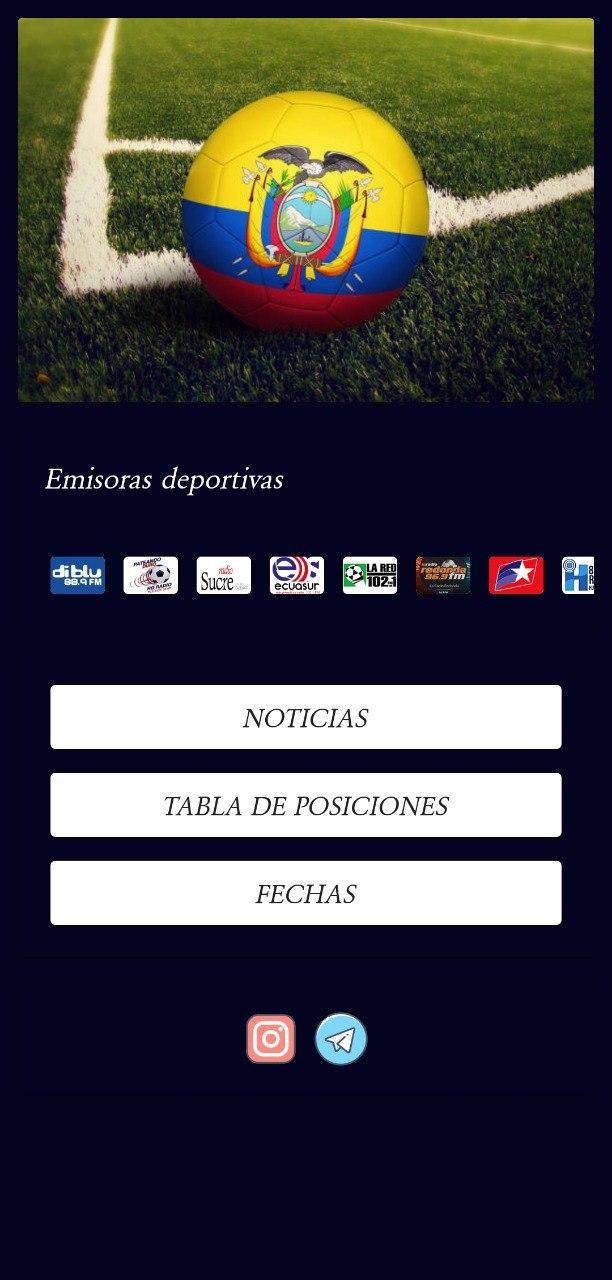Image resolution: width=612 pixels, height=1280 pixels.
Task: Visit the Instagram page
Action: [271, 1039]
